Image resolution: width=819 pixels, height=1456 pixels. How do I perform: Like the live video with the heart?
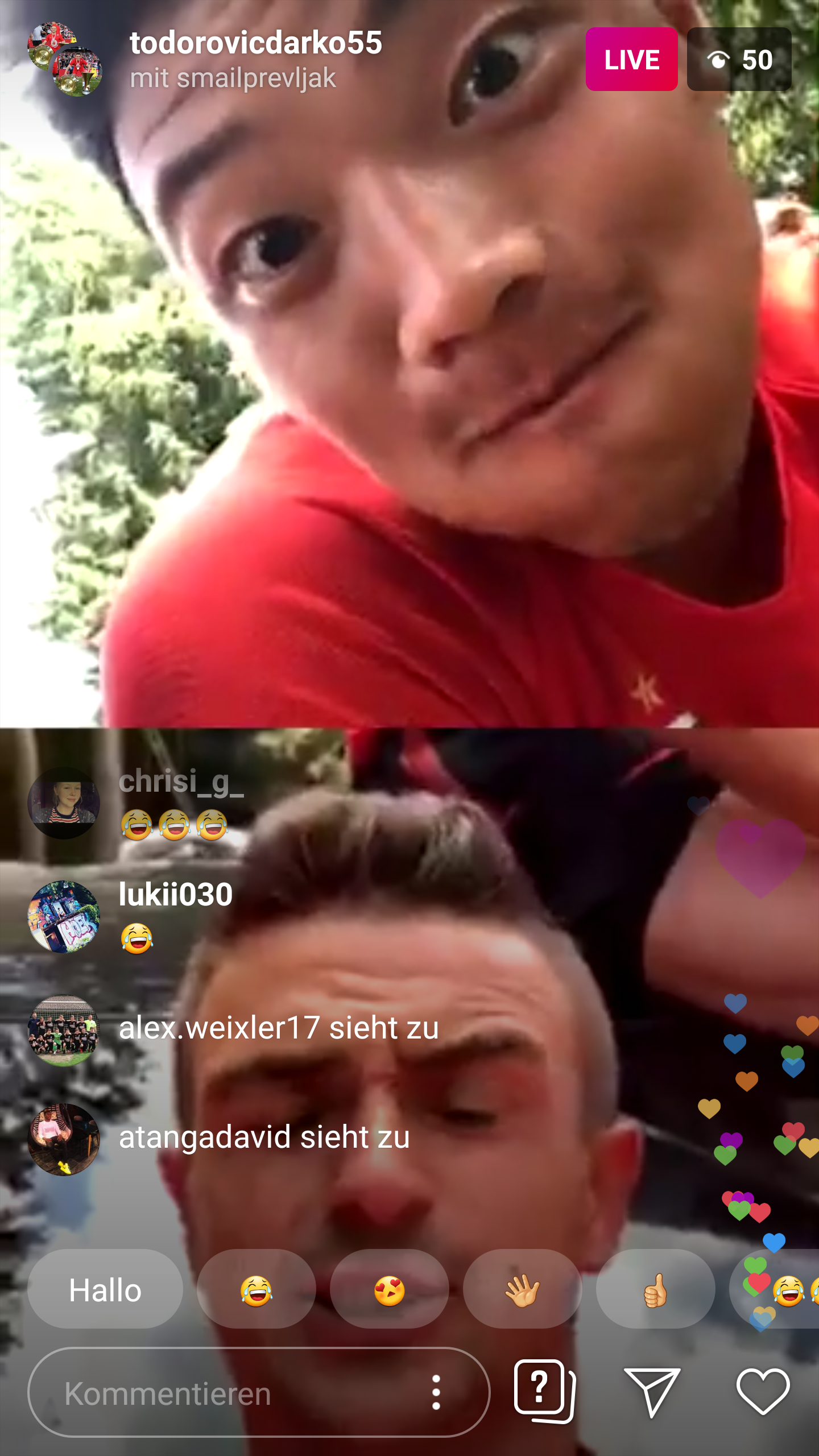(x=763, y=1392)
